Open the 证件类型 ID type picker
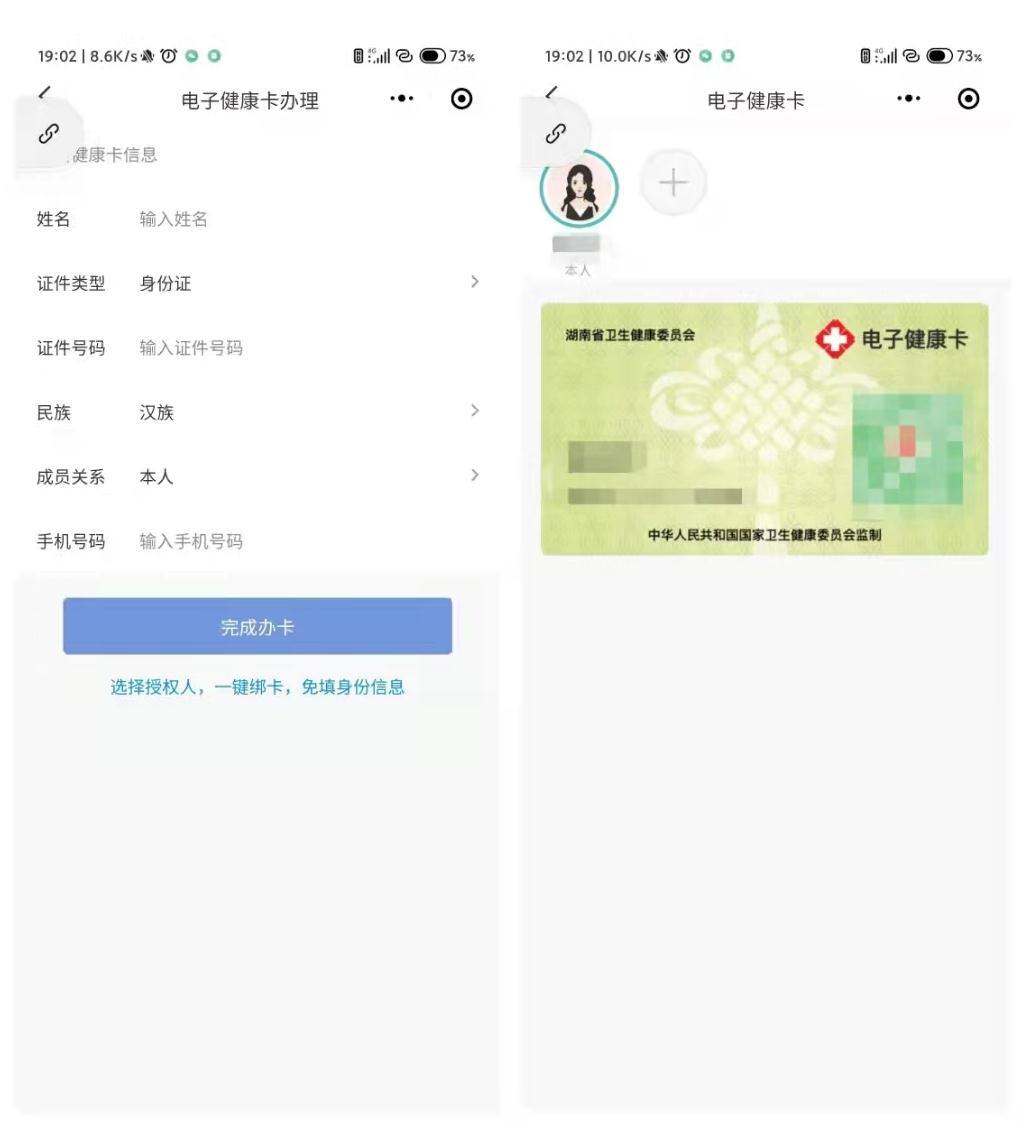Image resolution: width=1020 pixels, height=1128 pixels. (x=300, y=283)
